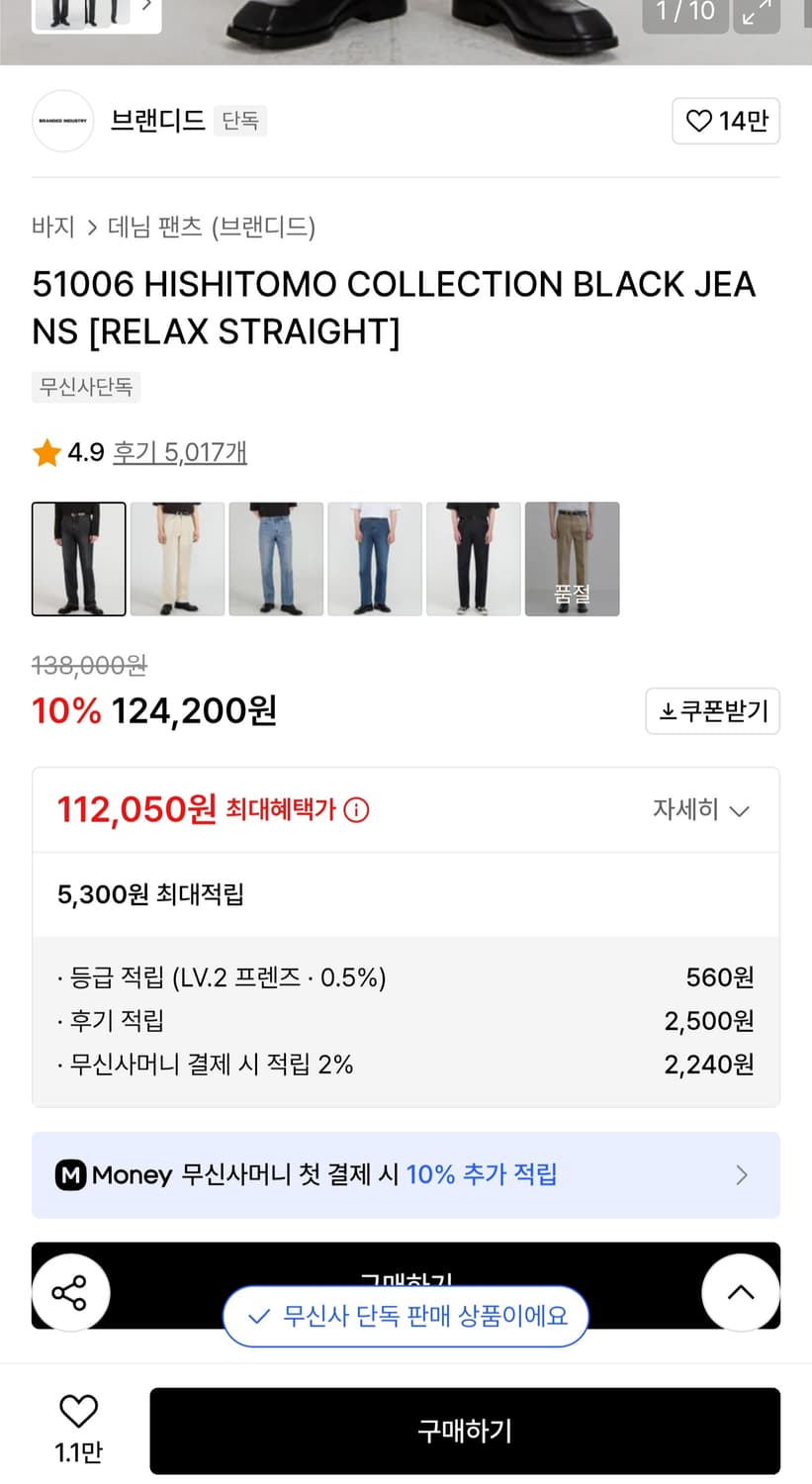812x1484 pixels.
Task: Tap the star rating icon next to 4.9
Action: coord(45,451)
